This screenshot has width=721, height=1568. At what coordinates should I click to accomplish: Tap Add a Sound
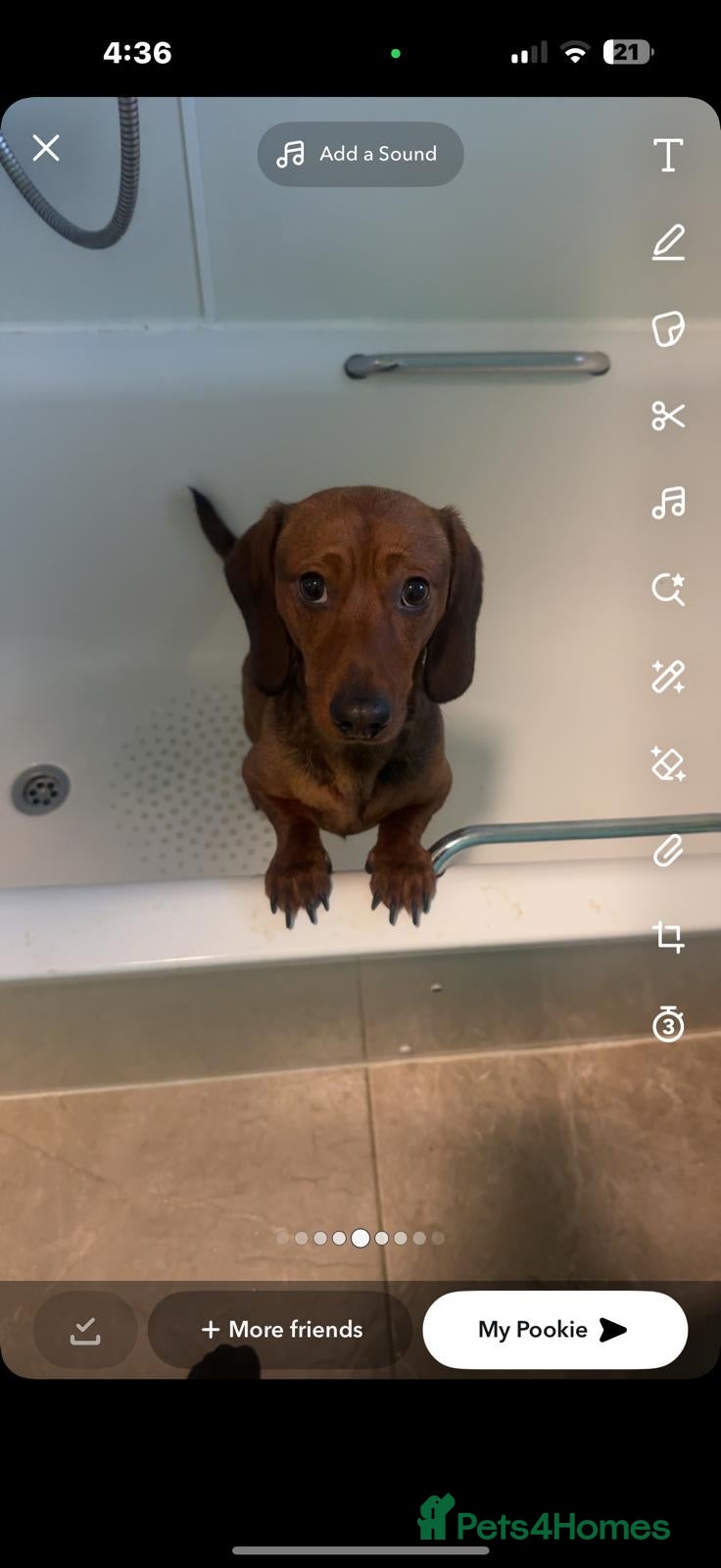pos(360,154)
